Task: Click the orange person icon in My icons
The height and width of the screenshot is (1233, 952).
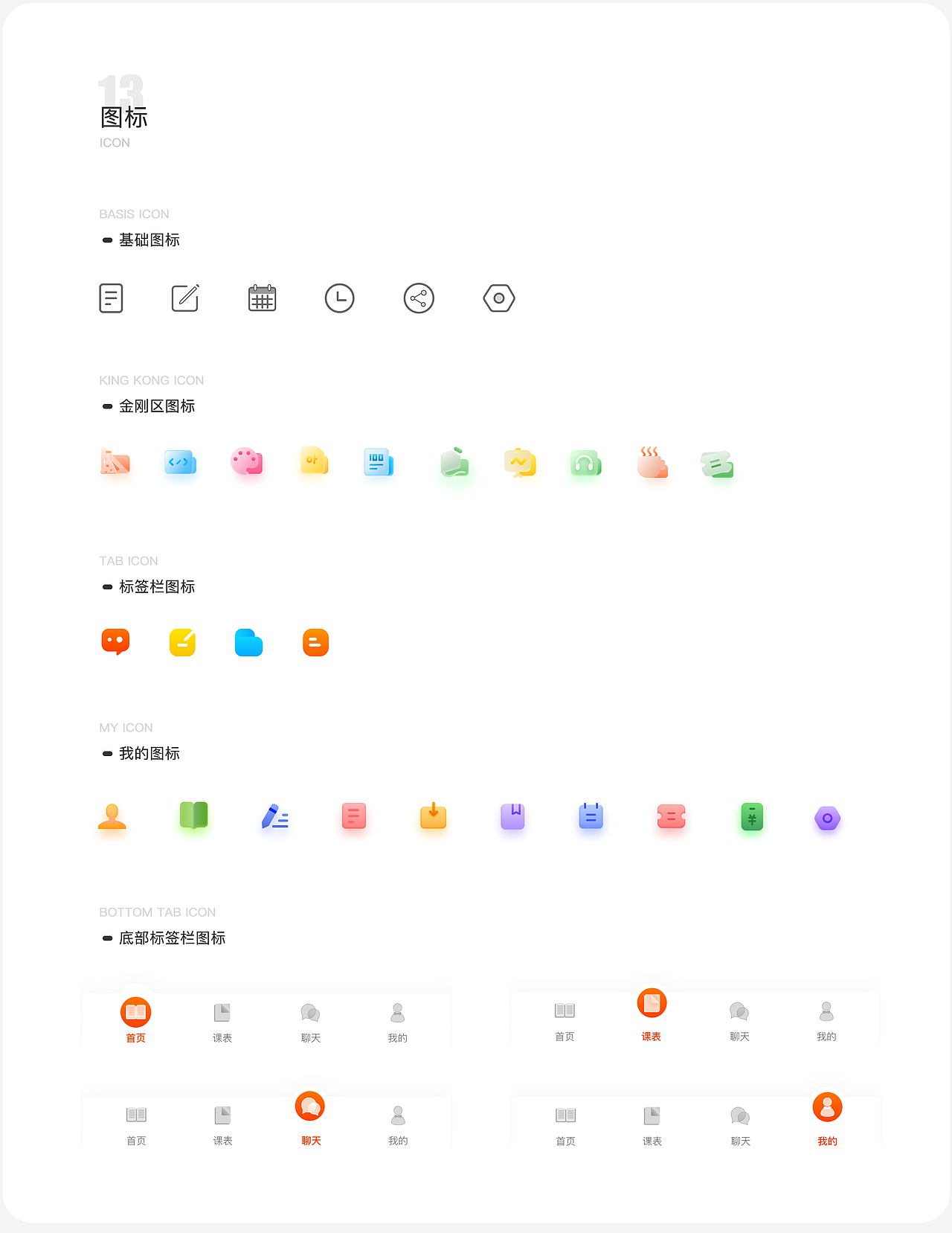Action: click(112, 817)
